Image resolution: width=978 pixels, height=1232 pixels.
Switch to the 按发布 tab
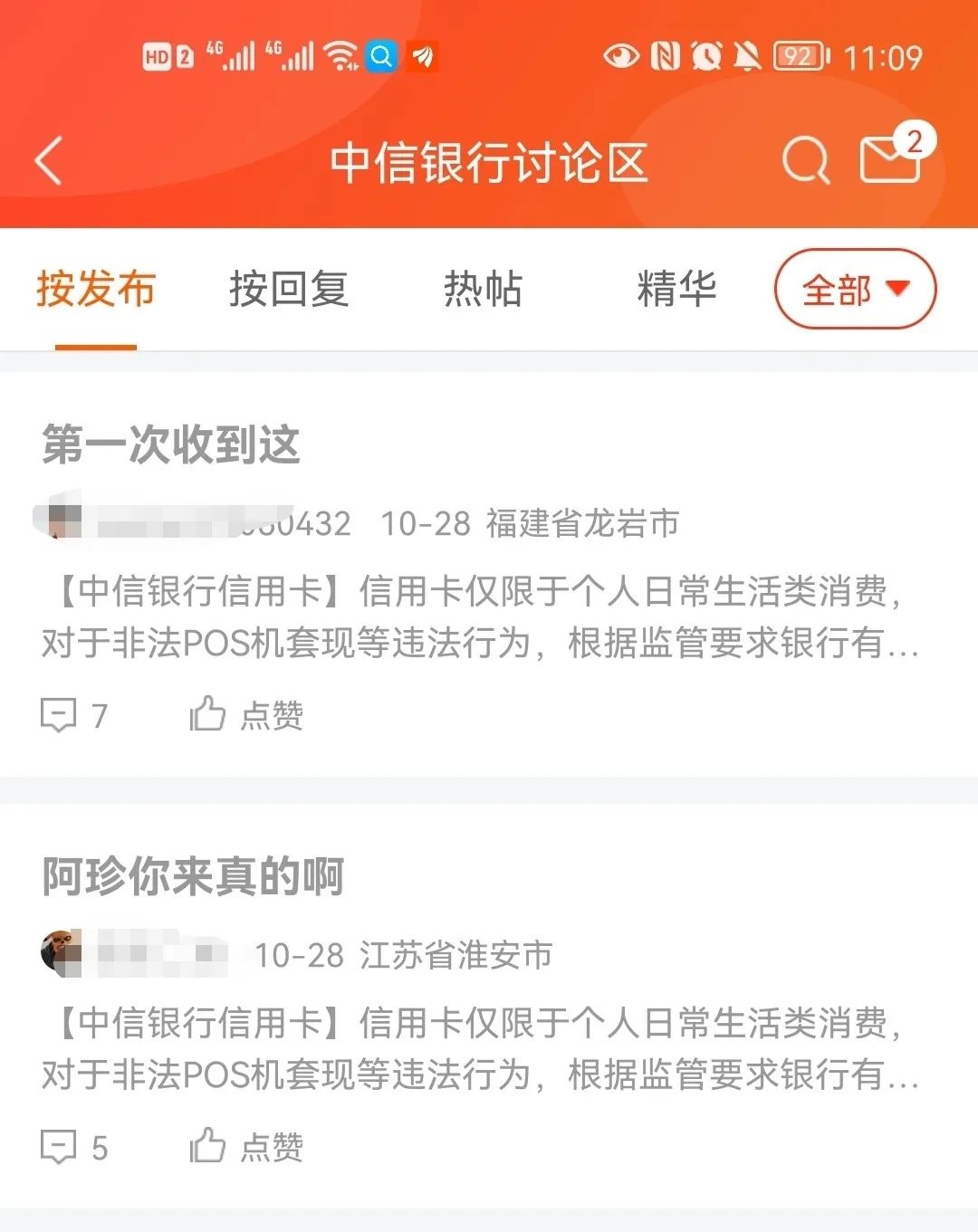click(96, 290)
